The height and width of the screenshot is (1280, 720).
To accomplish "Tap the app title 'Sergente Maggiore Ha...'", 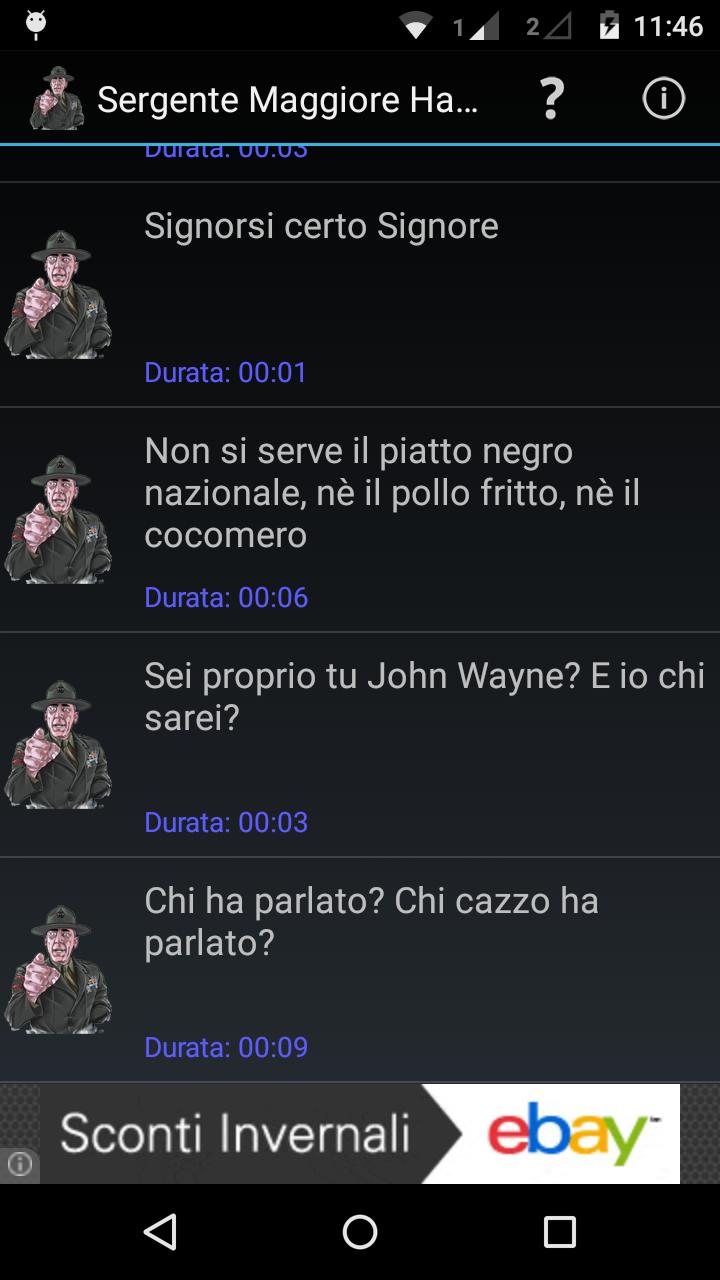I will pos(288,98).
